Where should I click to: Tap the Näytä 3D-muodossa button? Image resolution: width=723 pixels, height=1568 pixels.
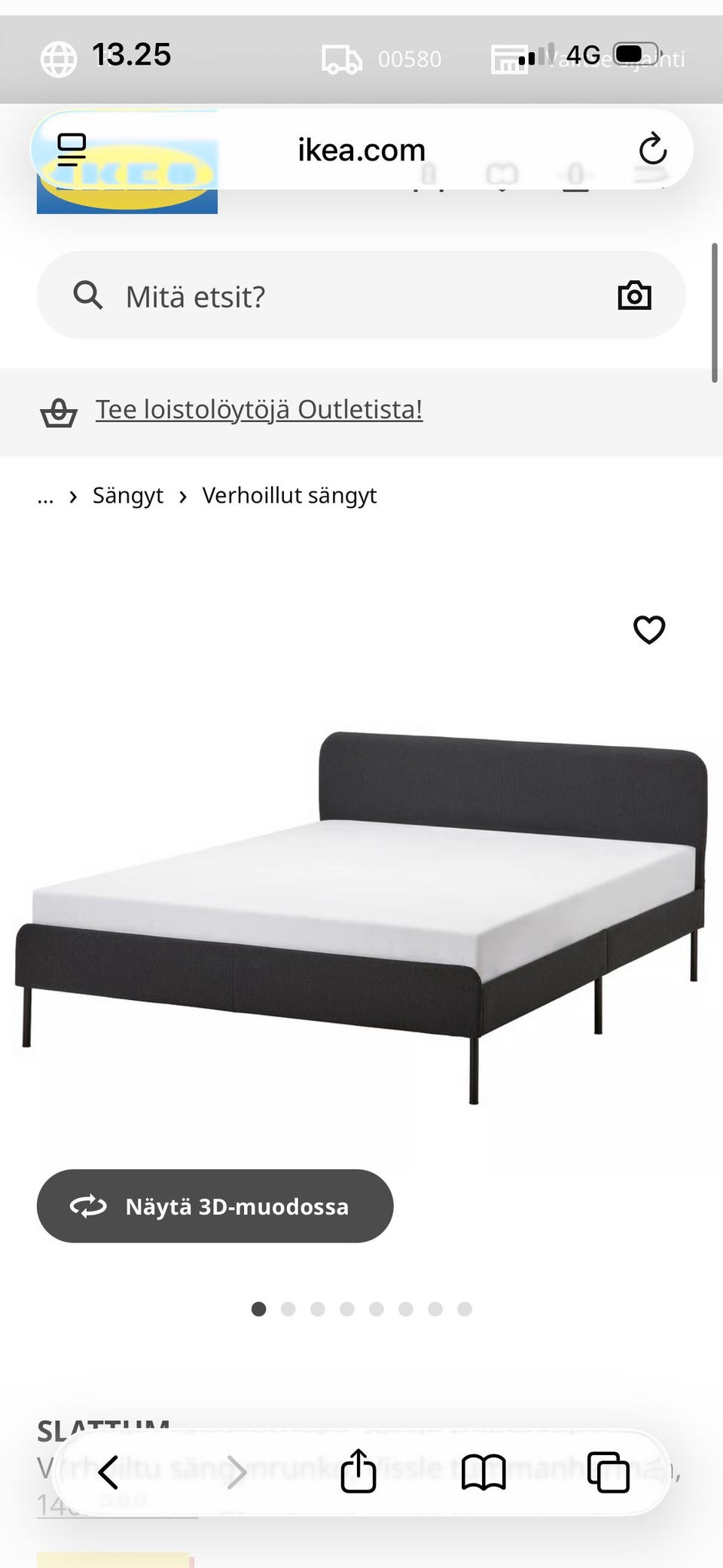tap(215, 1206)
